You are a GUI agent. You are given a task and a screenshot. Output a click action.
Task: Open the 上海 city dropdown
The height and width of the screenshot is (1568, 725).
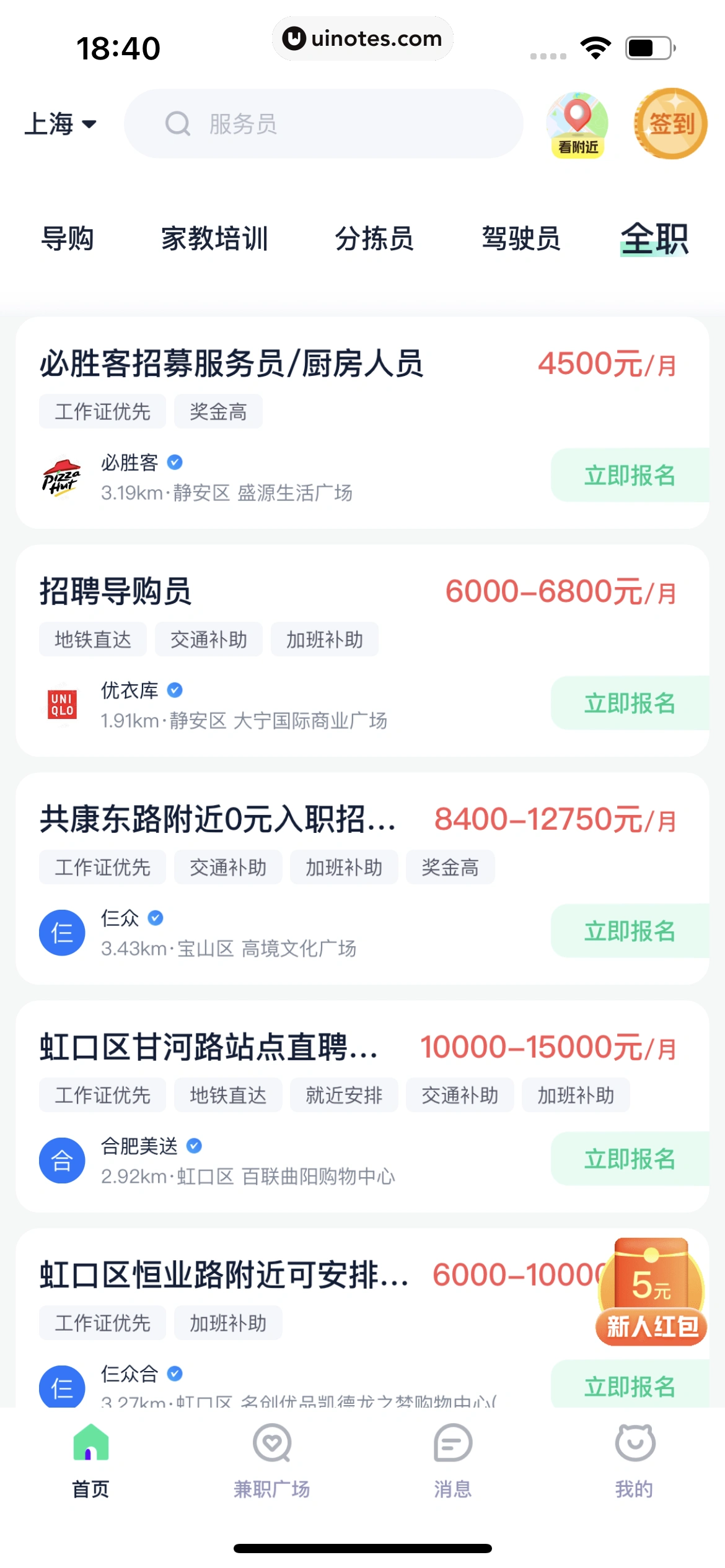[x=60, y=124]
